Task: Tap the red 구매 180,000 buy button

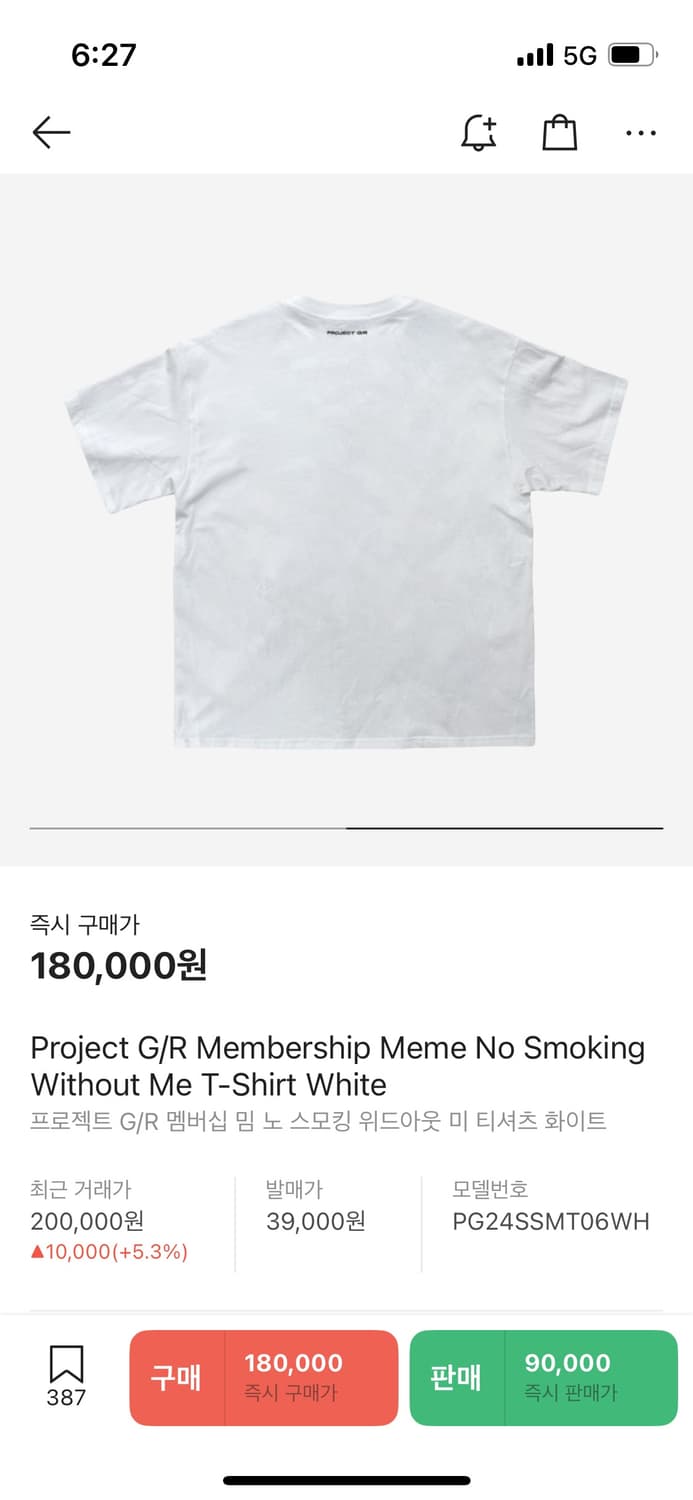Action: coord(264,1377)
